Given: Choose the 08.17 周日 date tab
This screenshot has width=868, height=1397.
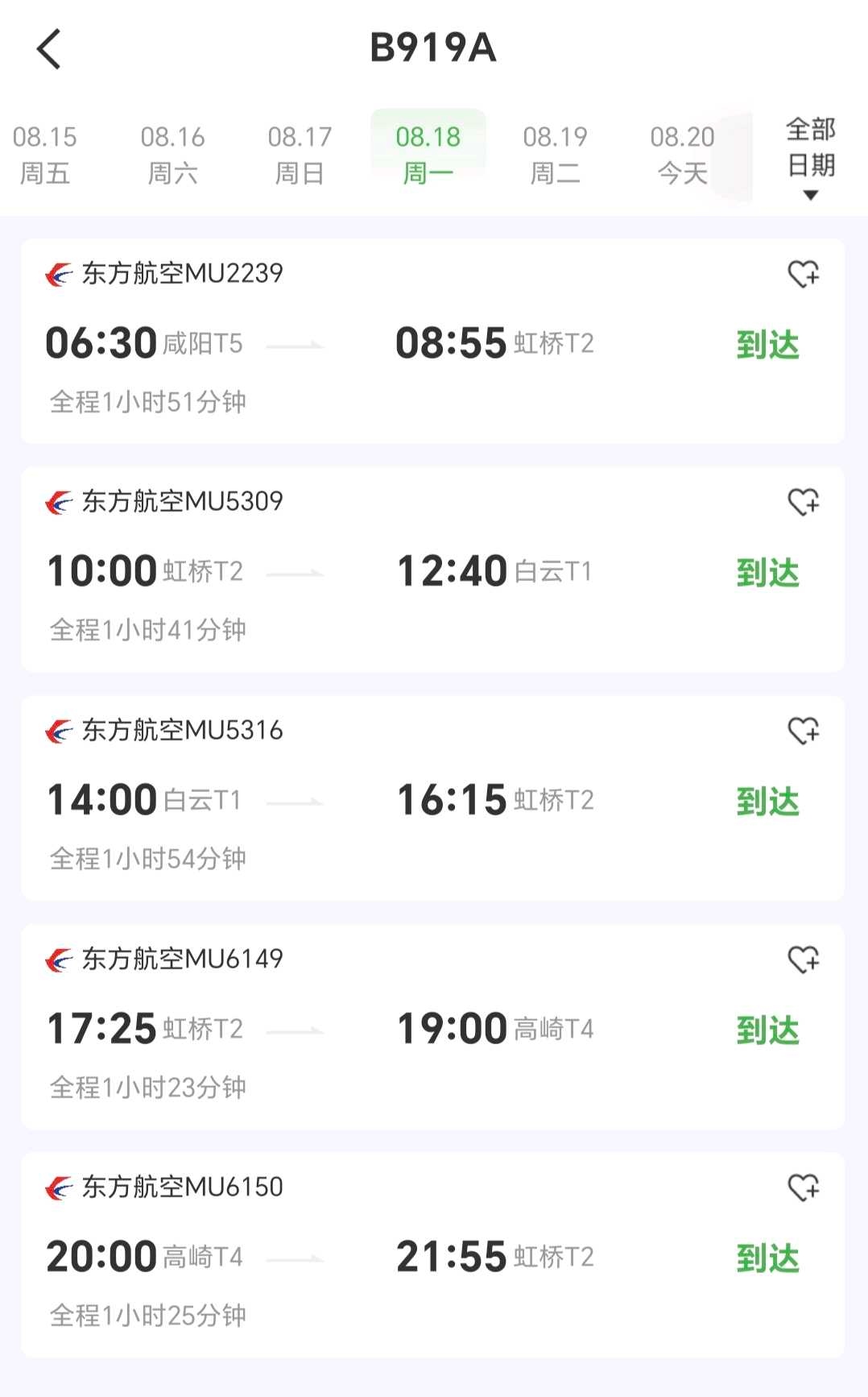Looking at the screenshot, I should tap(300, 155).
